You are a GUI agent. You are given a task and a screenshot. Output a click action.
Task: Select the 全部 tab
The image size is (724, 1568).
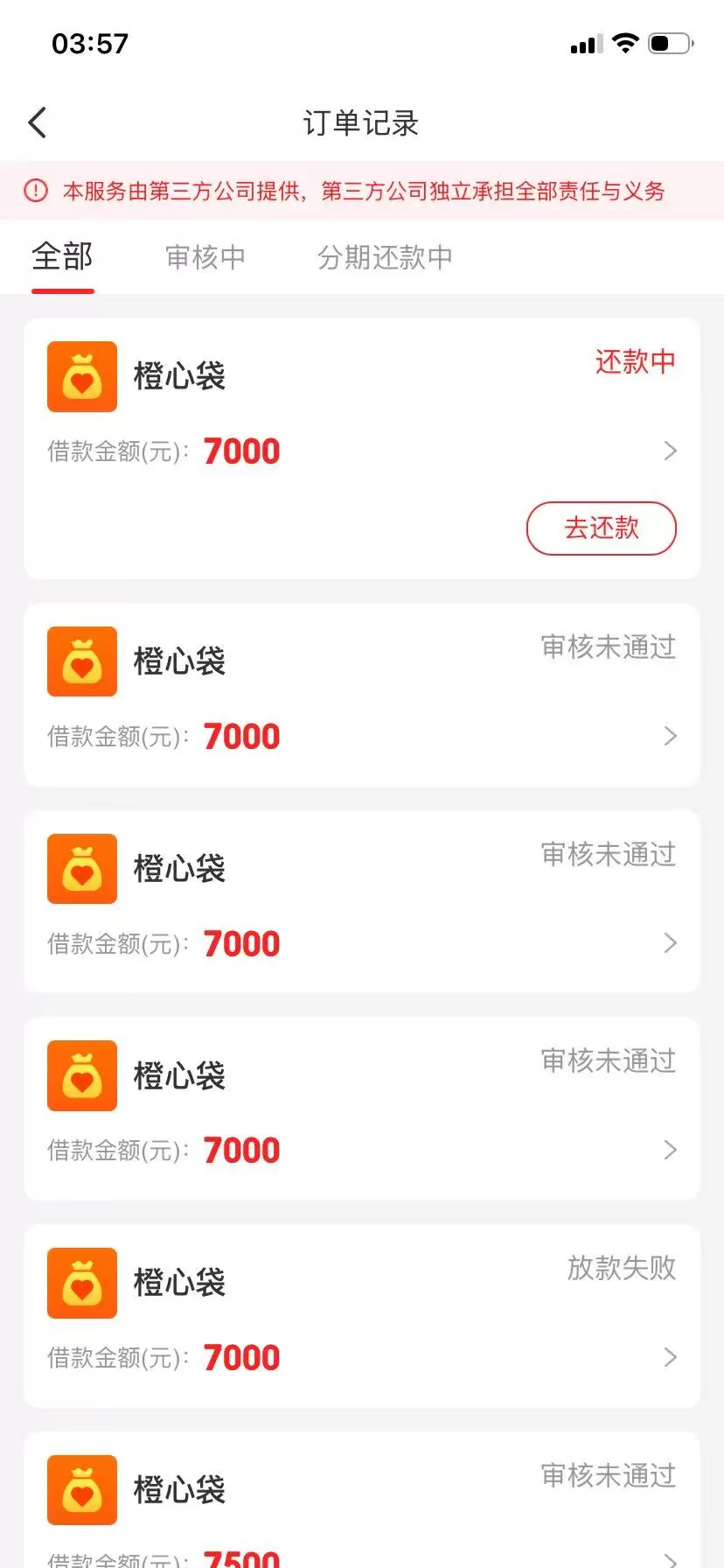[62, 256]
